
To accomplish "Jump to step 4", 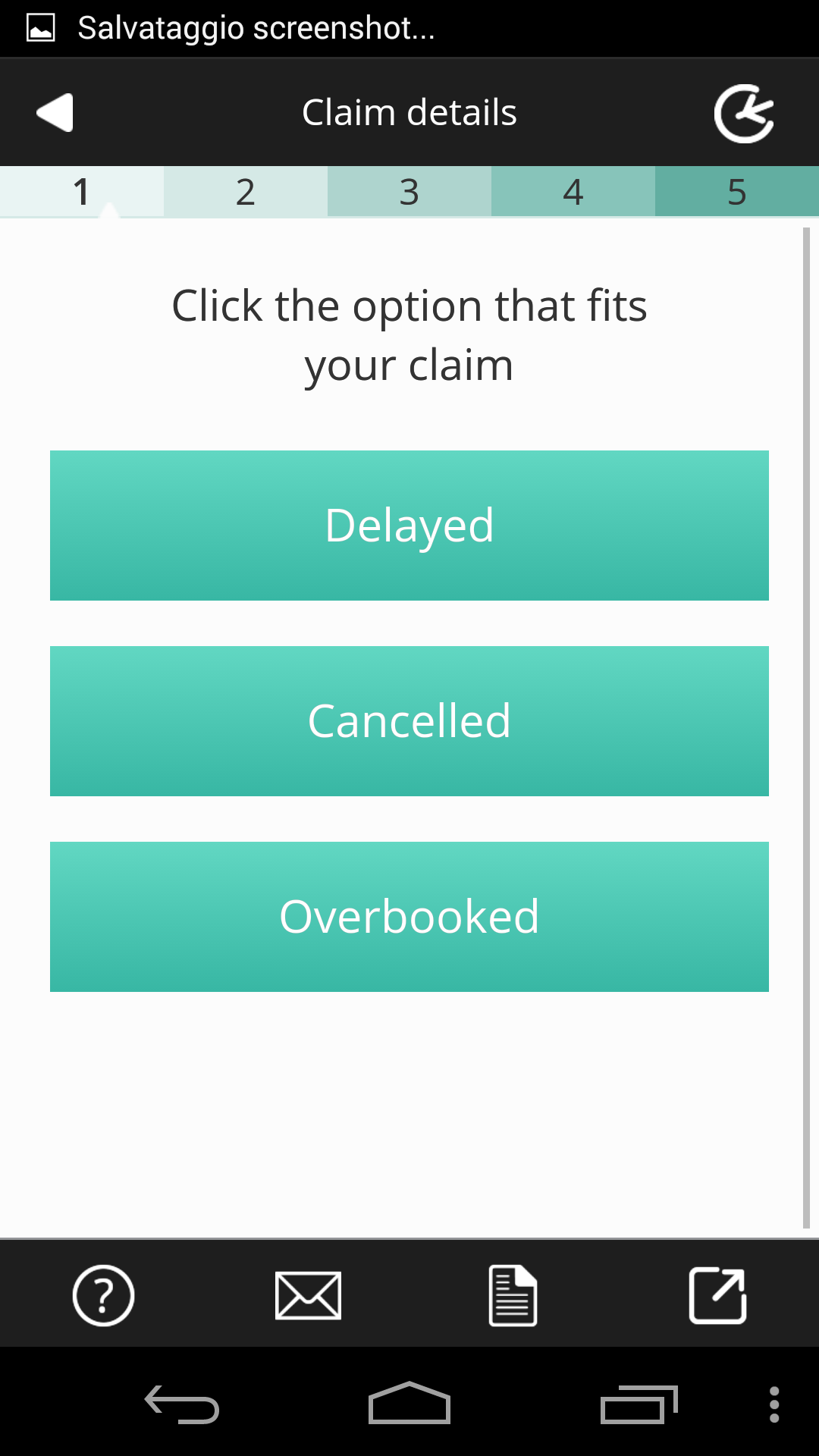I will pos(573,192).
